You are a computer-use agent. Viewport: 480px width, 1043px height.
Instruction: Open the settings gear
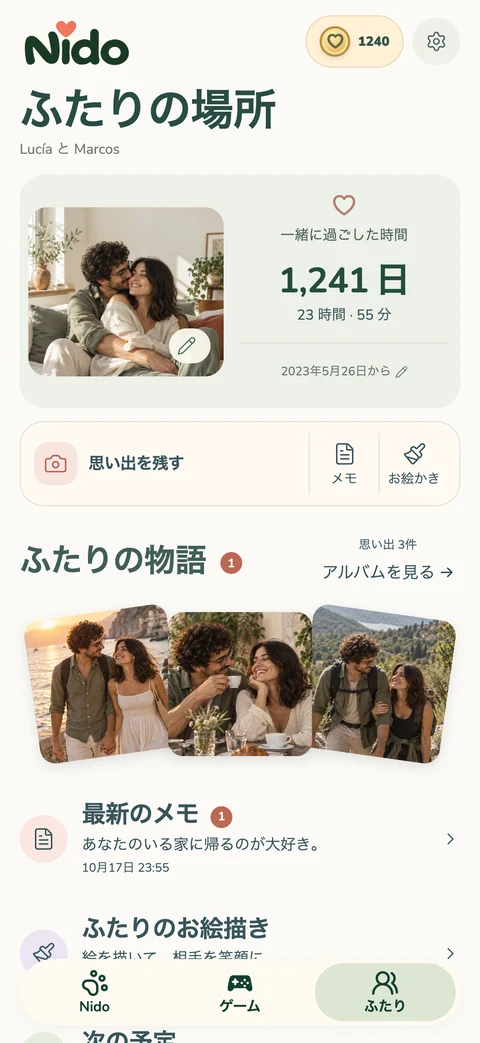tap(436, 41)
